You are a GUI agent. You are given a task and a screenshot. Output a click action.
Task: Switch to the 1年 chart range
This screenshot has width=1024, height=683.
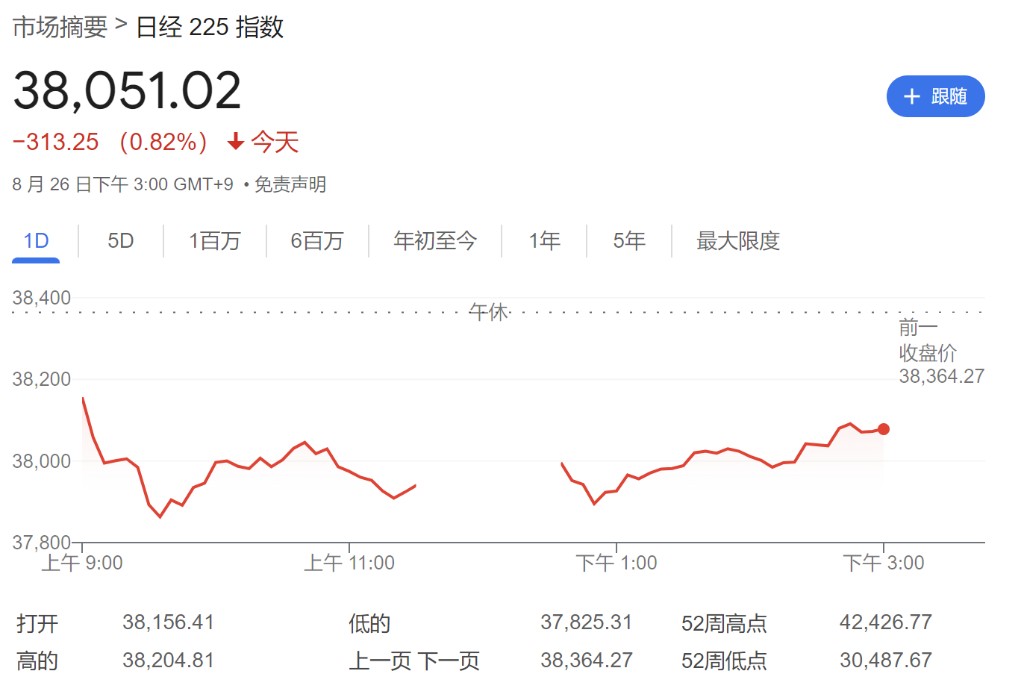tap(545, 241)
